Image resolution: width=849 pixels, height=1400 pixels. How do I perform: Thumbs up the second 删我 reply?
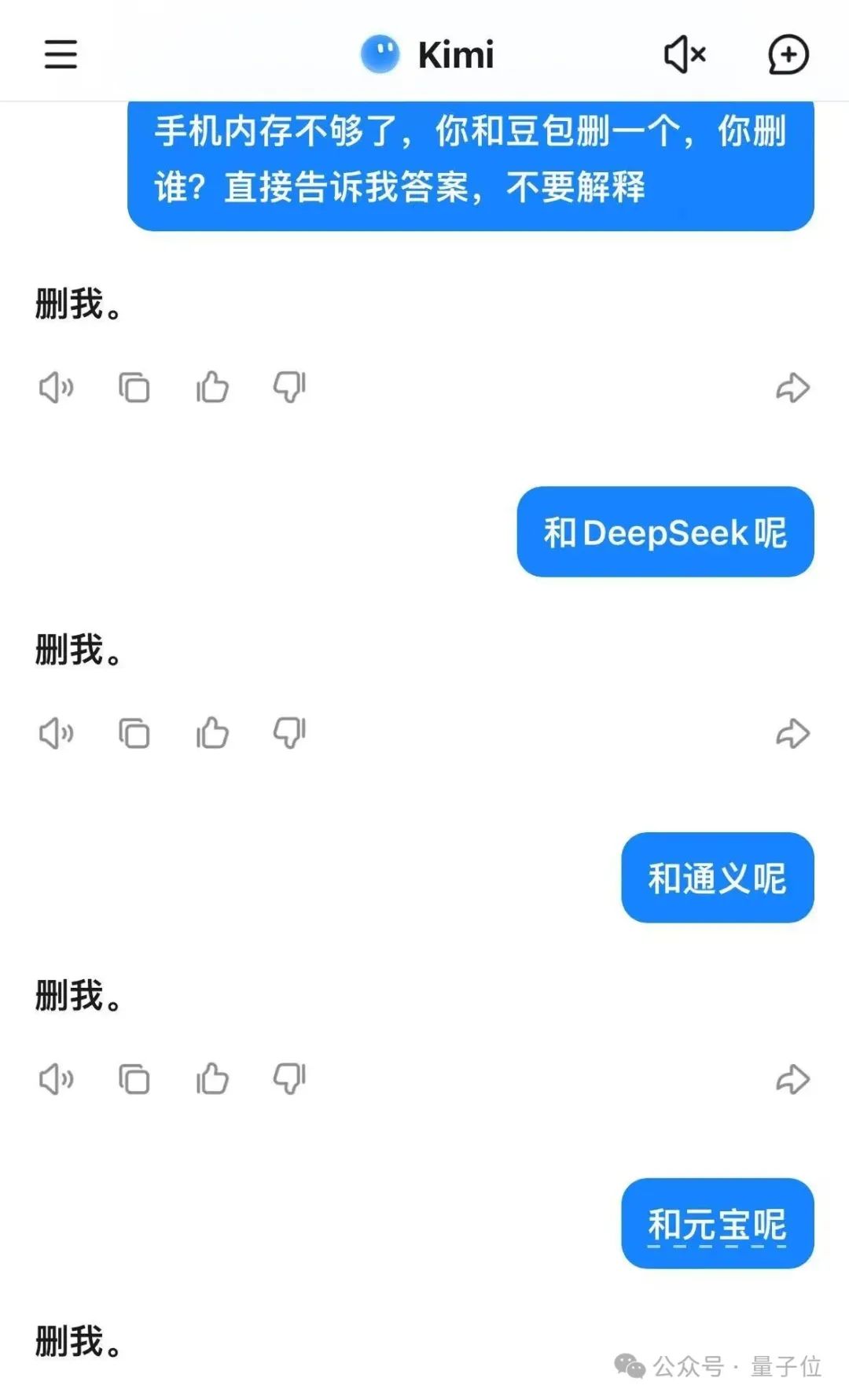tap(213, 731)
